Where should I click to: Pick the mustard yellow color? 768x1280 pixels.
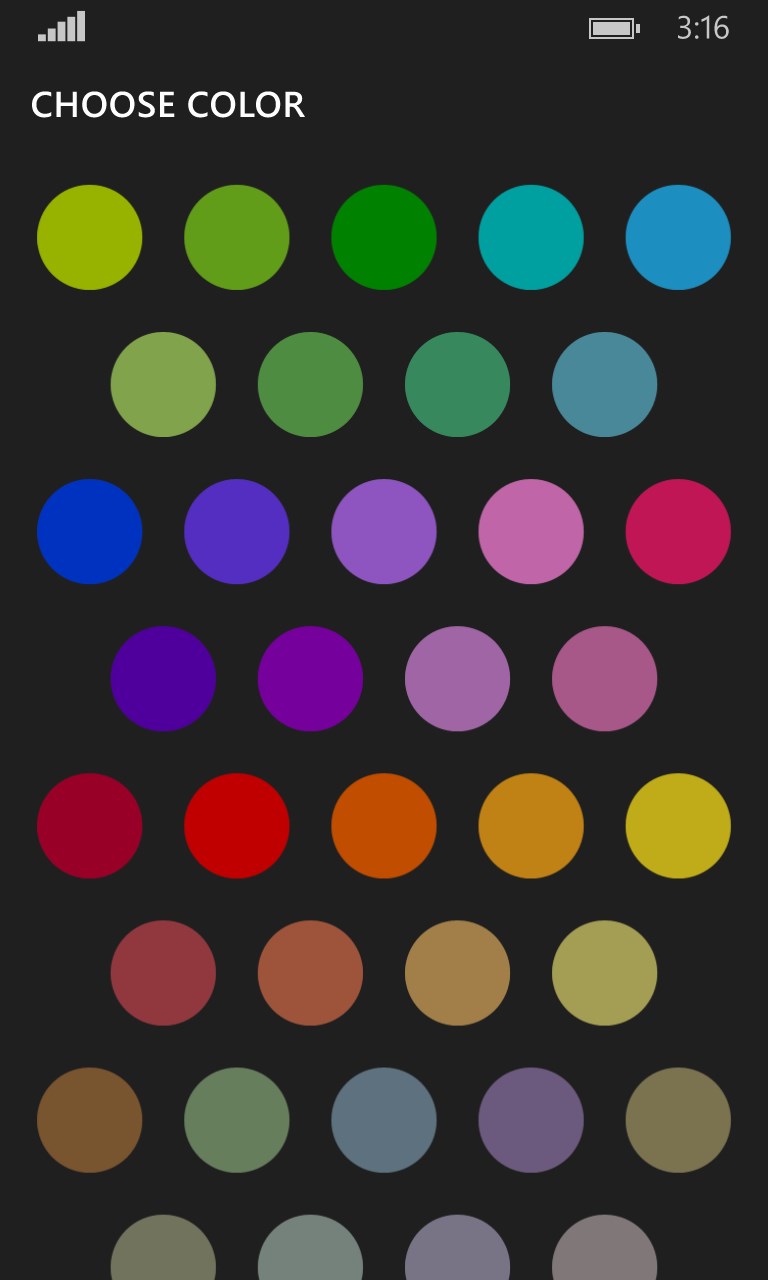678,825
